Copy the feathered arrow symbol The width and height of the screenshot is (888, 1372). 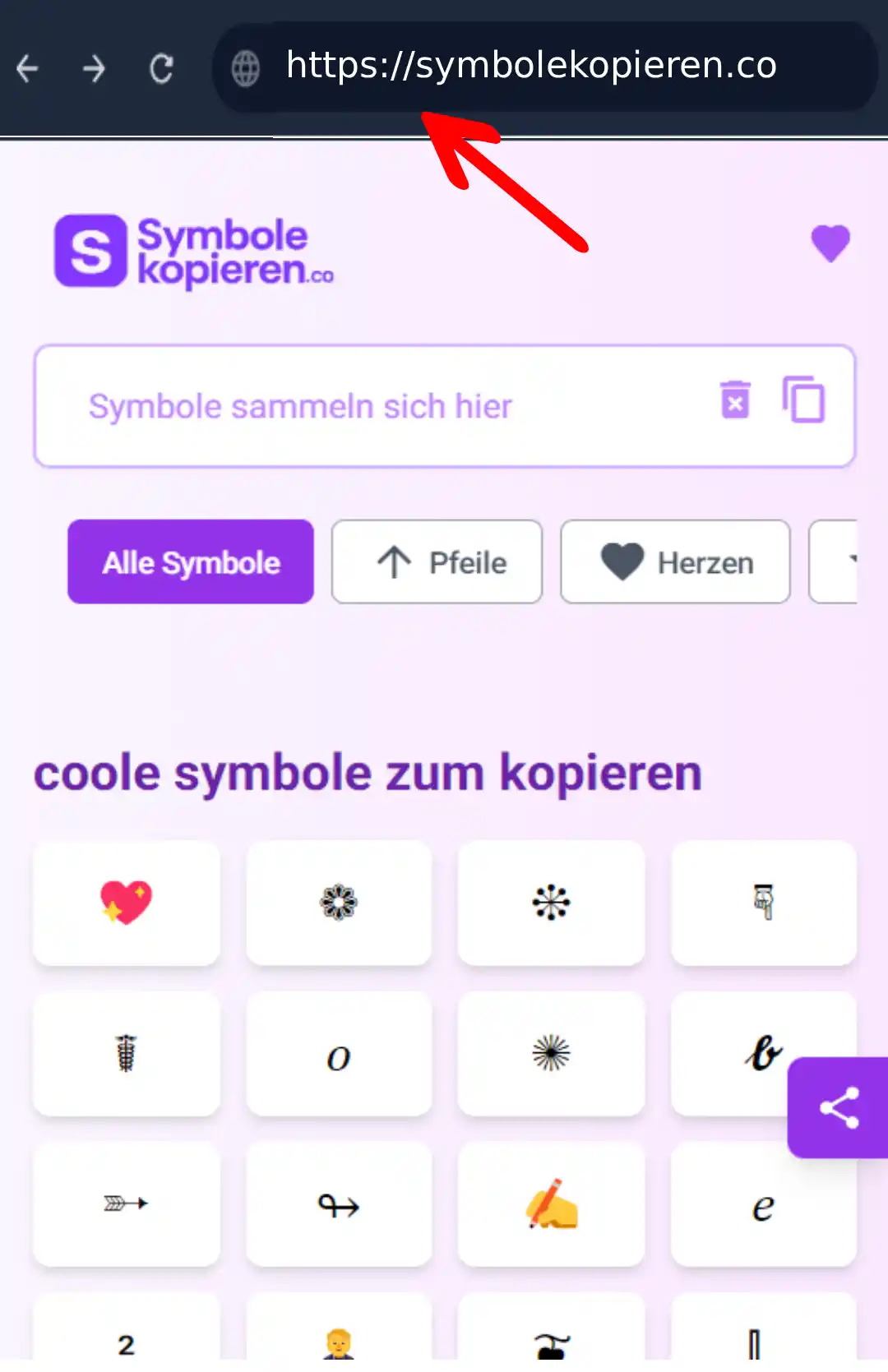point(126,1204)
